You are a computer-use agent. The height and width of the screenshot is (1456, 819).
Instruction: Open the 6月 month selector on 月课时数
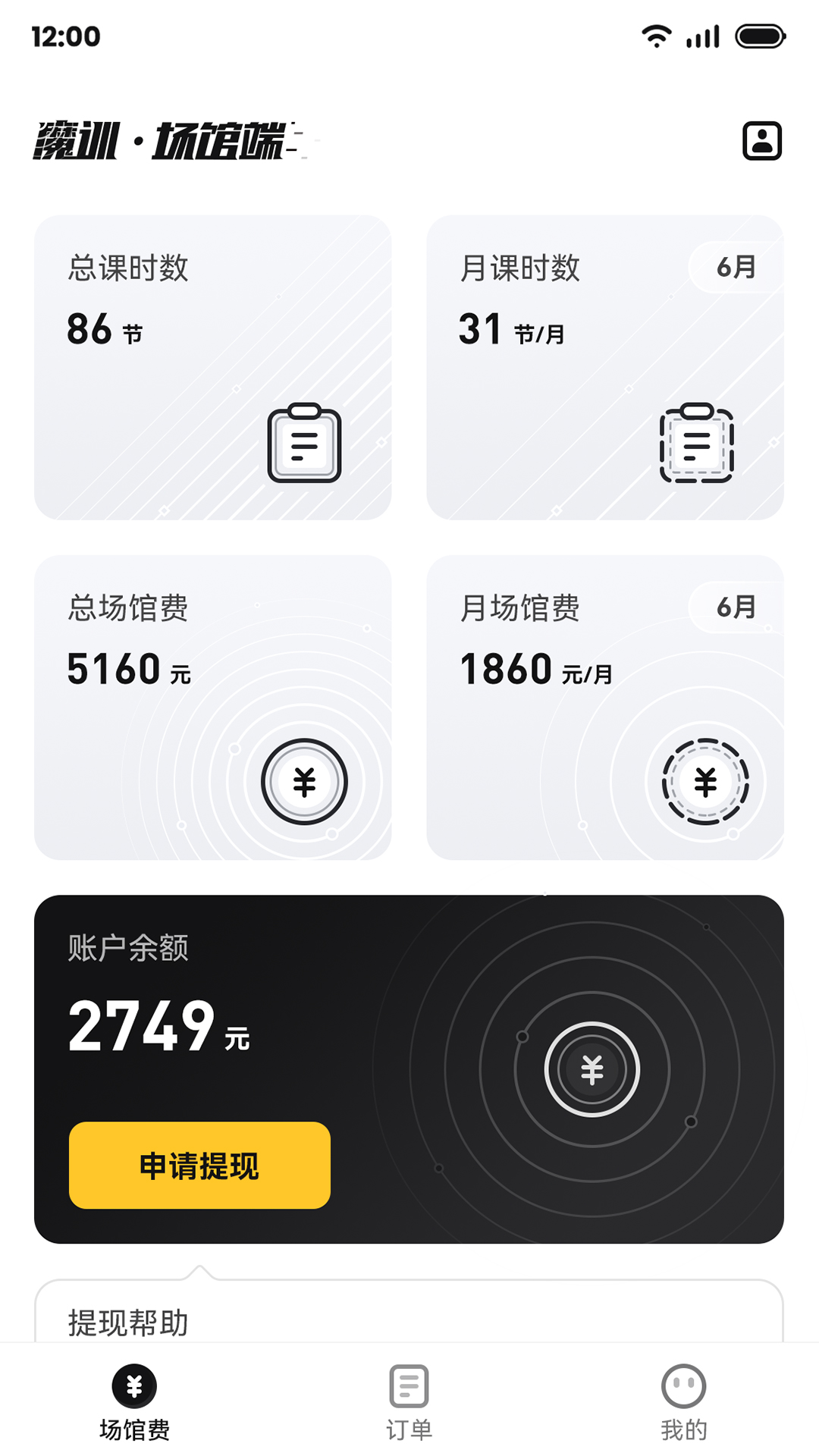click(x=731, y=265)
